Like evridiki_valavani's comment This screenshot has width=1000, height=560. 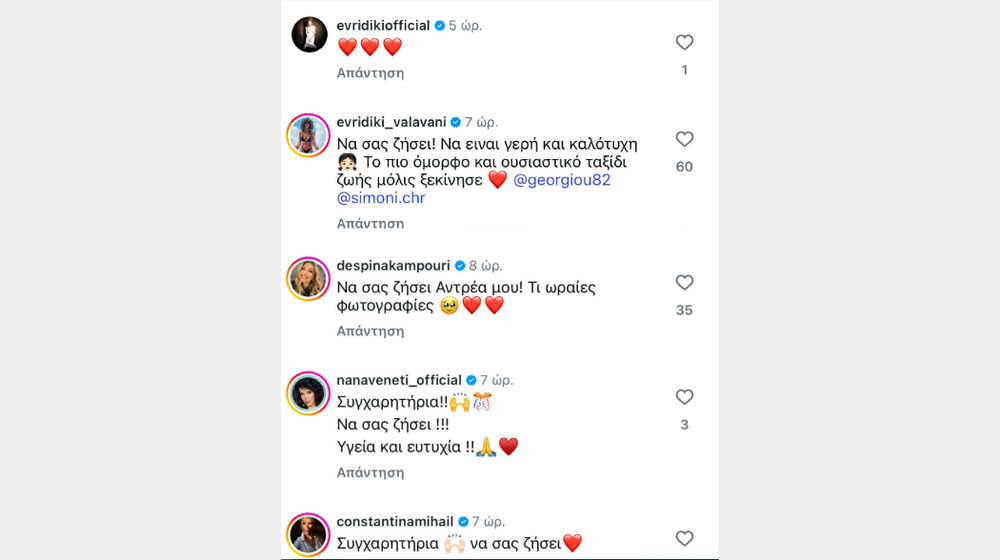pyautogui.click(x=684, y=140)
